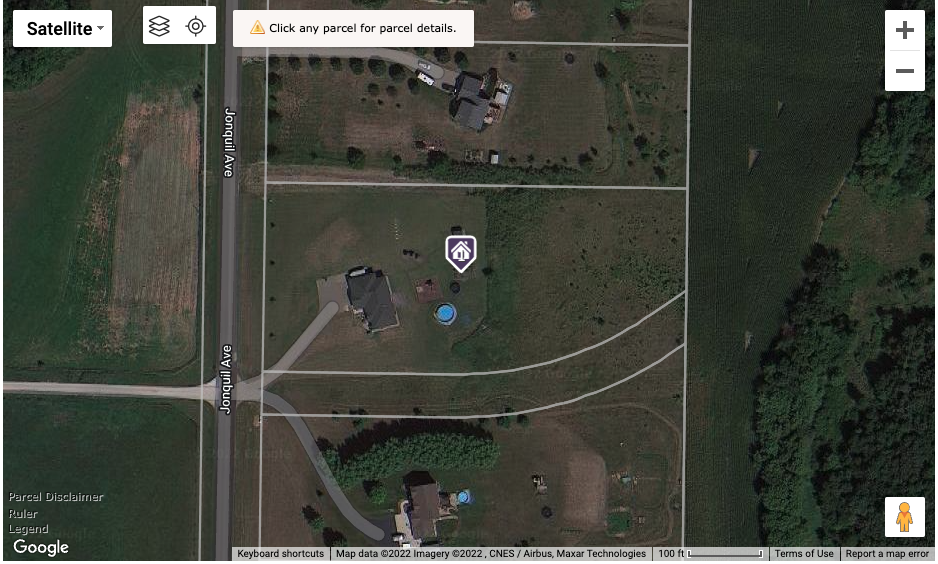Toggle the 100 ft scale units
Screen dimensions: 938x564
pyautogui.click(x=709, y=554)
